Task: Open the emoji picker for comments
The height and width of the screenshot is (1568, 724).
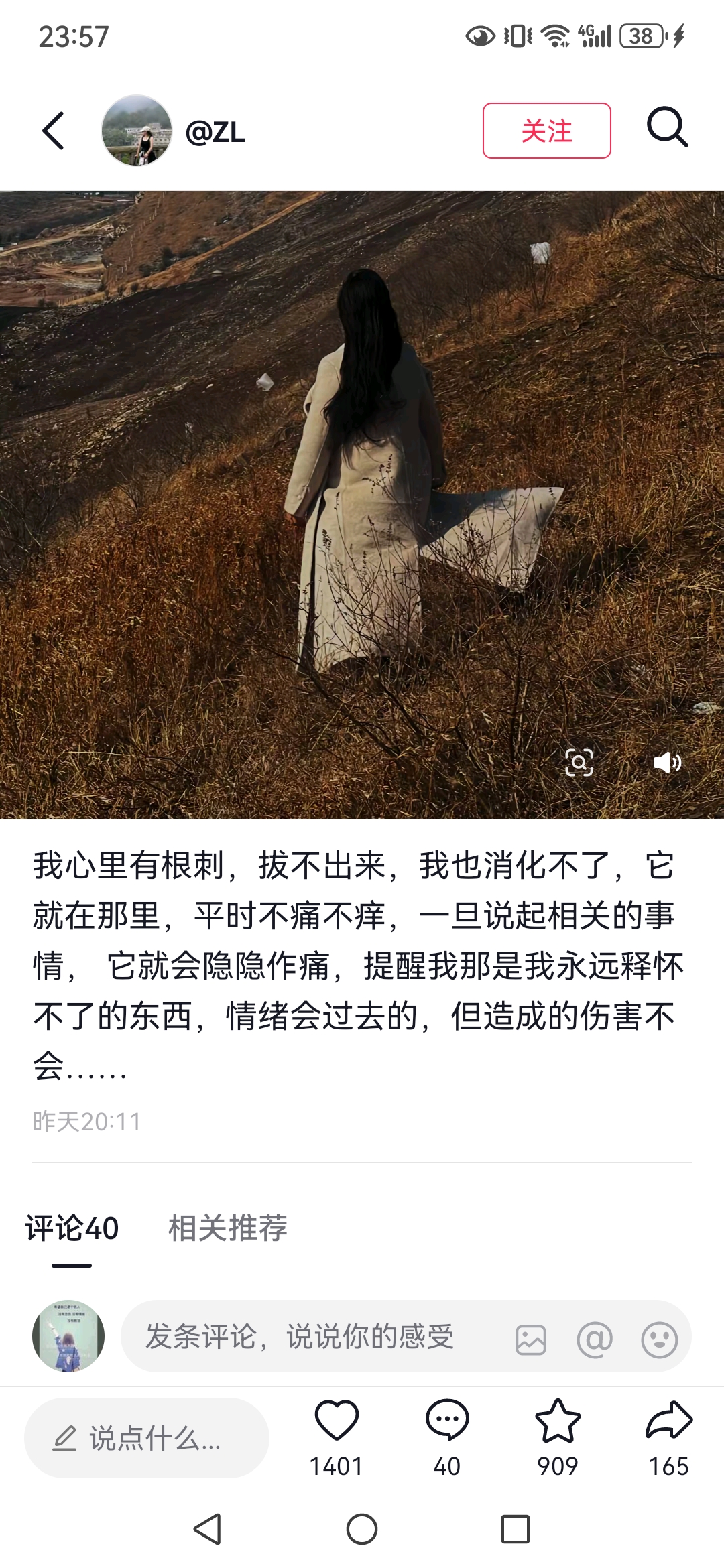Action: pos(659,1340)
